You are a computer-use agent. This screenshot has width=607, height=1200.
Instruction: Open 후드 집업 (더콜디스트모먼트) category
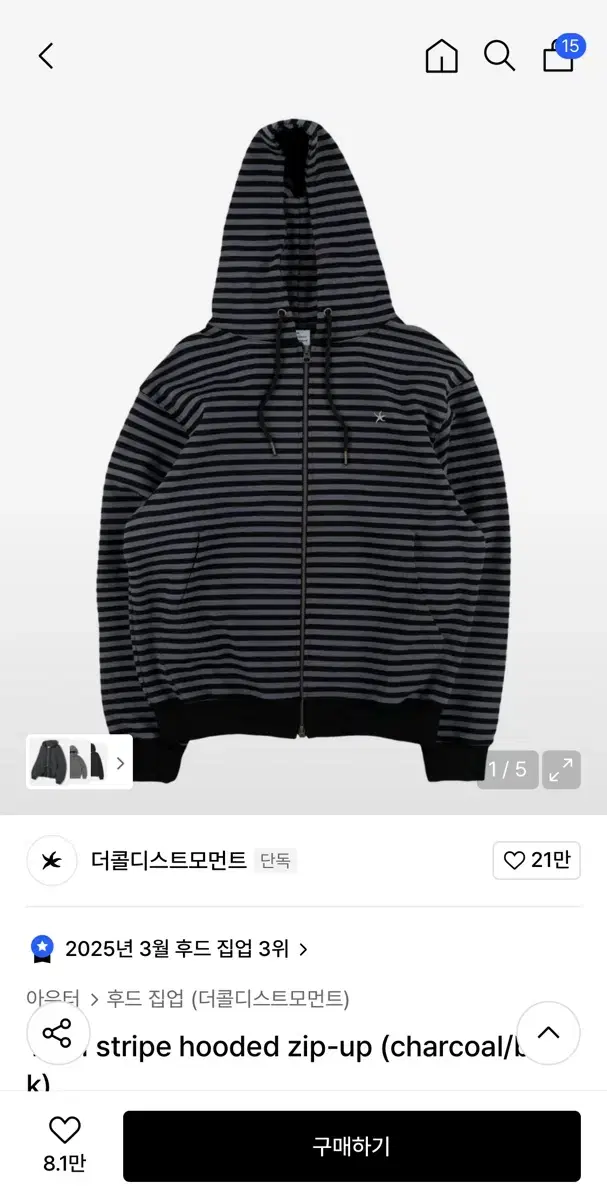click(228, 998)
